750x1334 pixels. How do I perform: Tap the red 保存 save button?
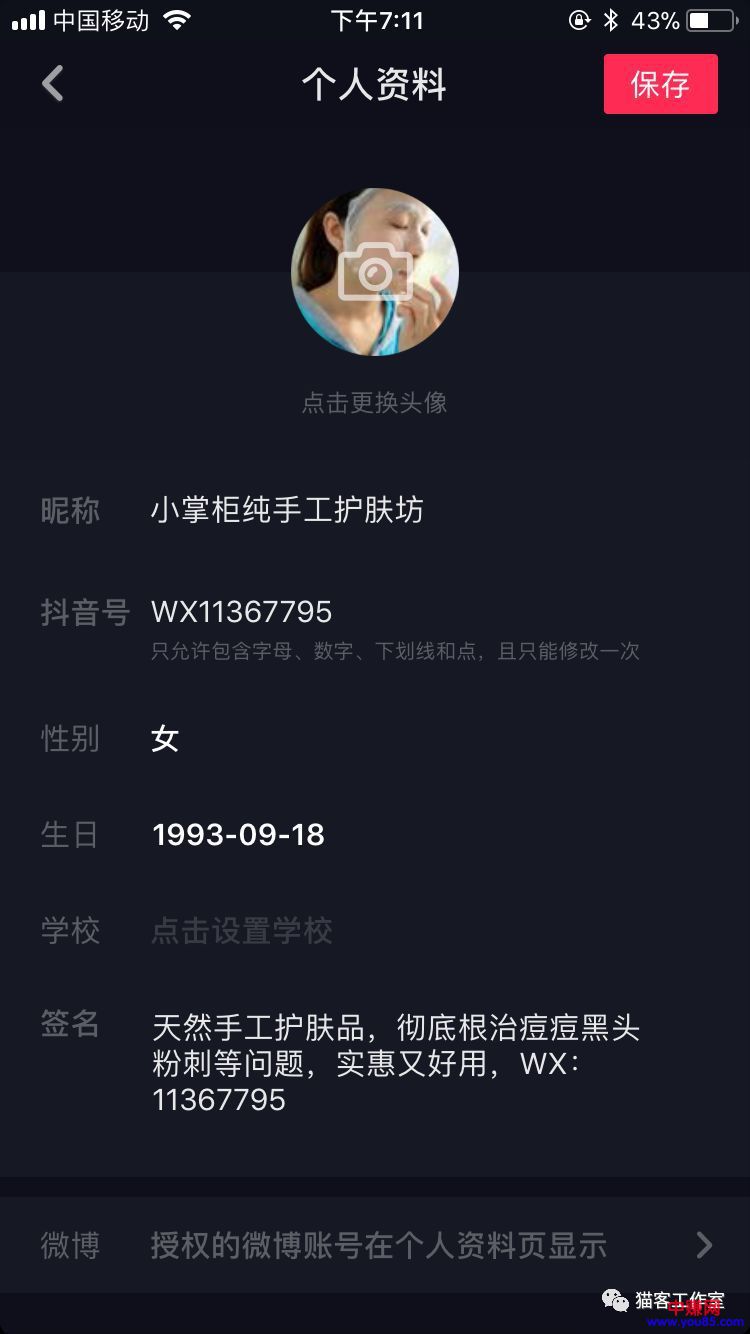[x=660, y=84]
